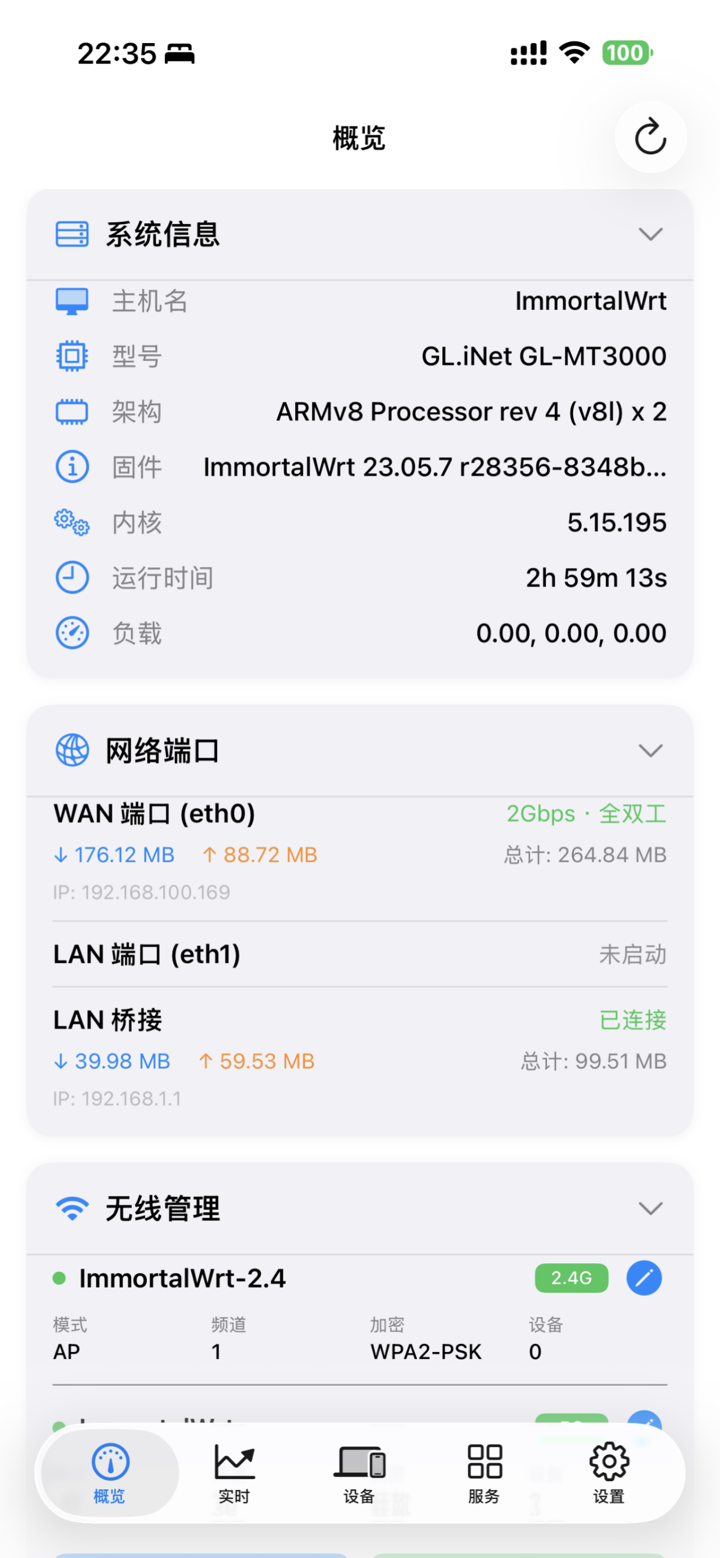Click the WiFi icon on the 无线管理 card
Viewport: 720px width, 1558px height.
tap(71, 1208)
